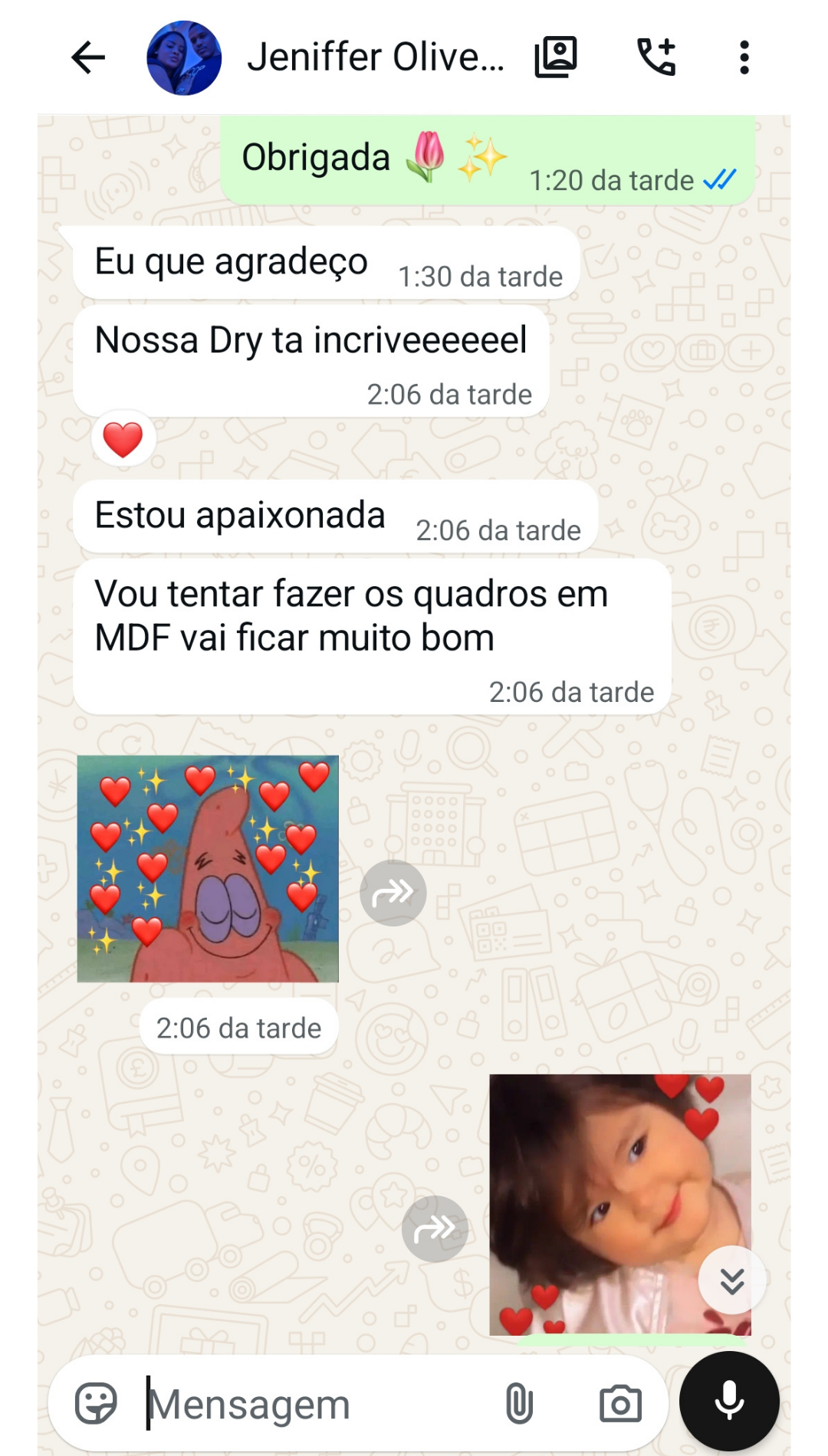The height and width of the screenshot is (1456, 828).
Task: Start a call with Jeniffer
Action: click(x=657, y=57)
